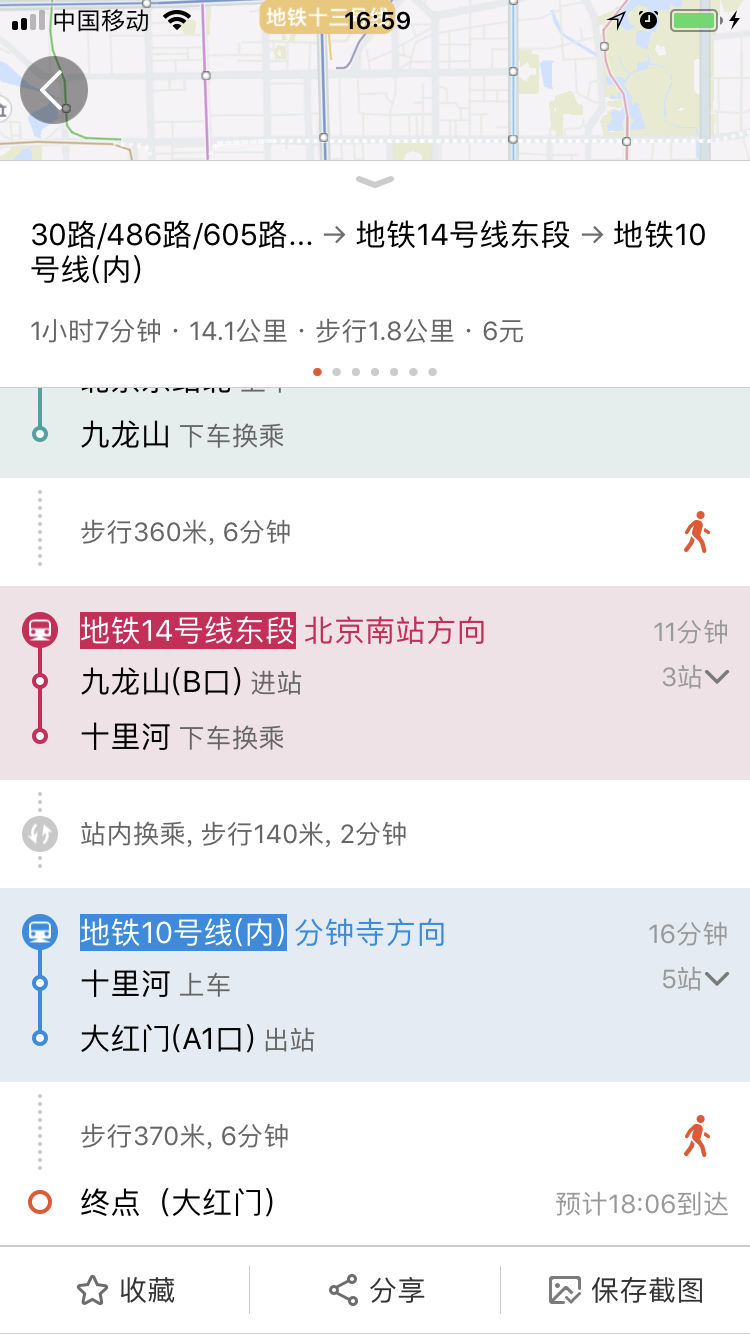Add this route to favorites (收藏)

click(x=126, y=1290)
